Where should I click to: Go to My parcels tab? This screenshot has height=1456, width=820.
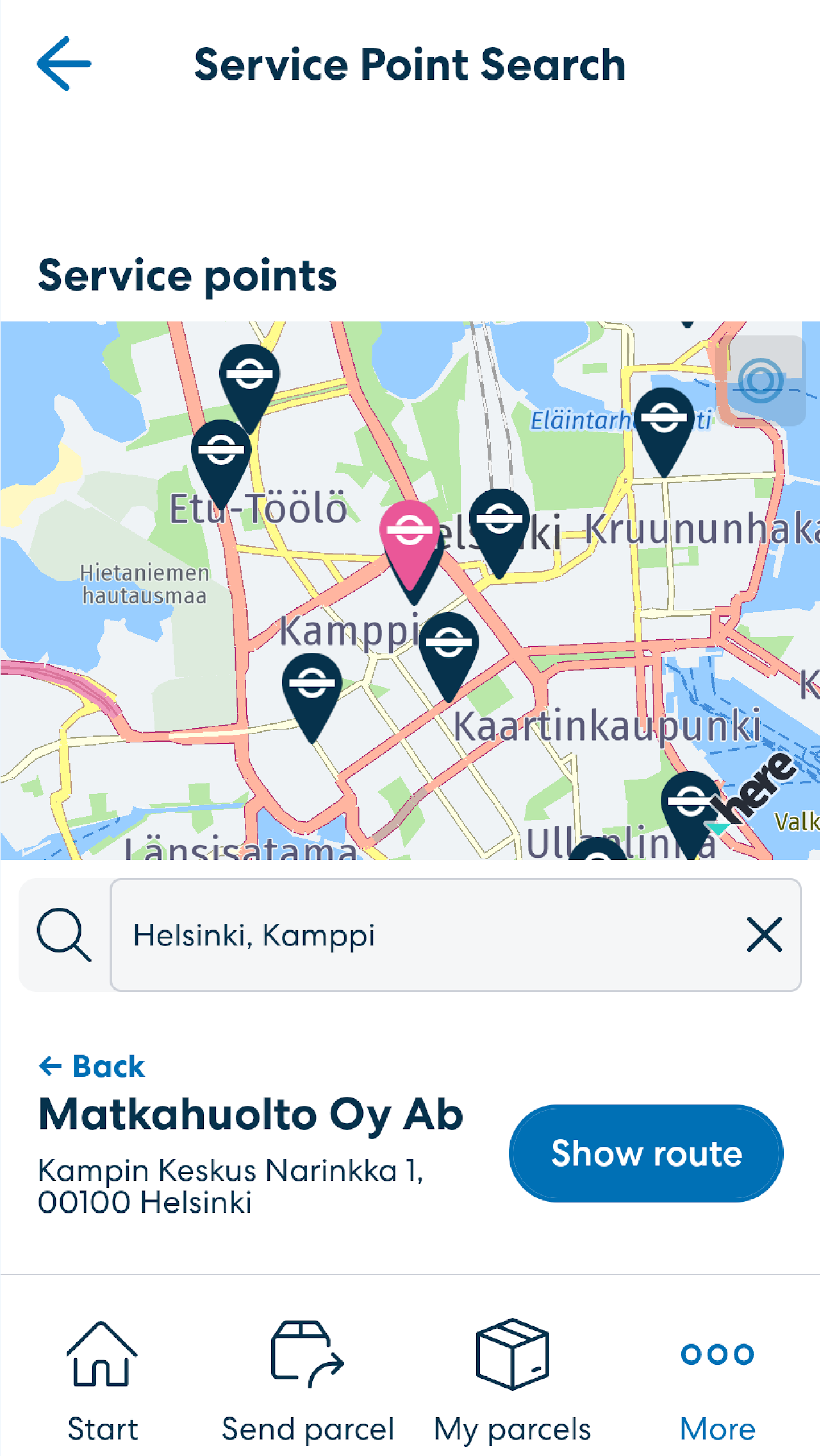512,1382
